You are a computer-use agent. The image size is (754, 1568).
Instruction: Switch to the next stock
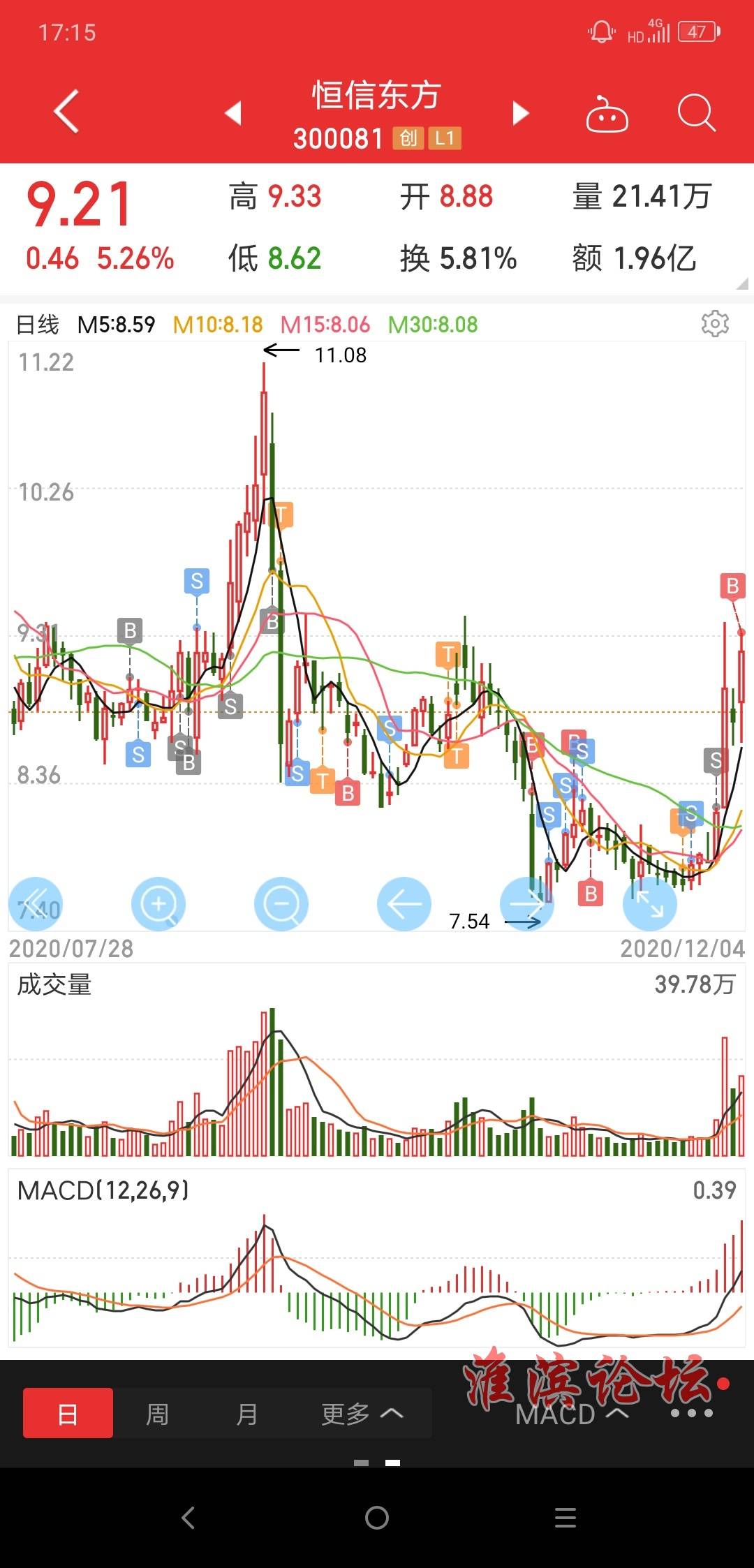(x=521, y=112)
